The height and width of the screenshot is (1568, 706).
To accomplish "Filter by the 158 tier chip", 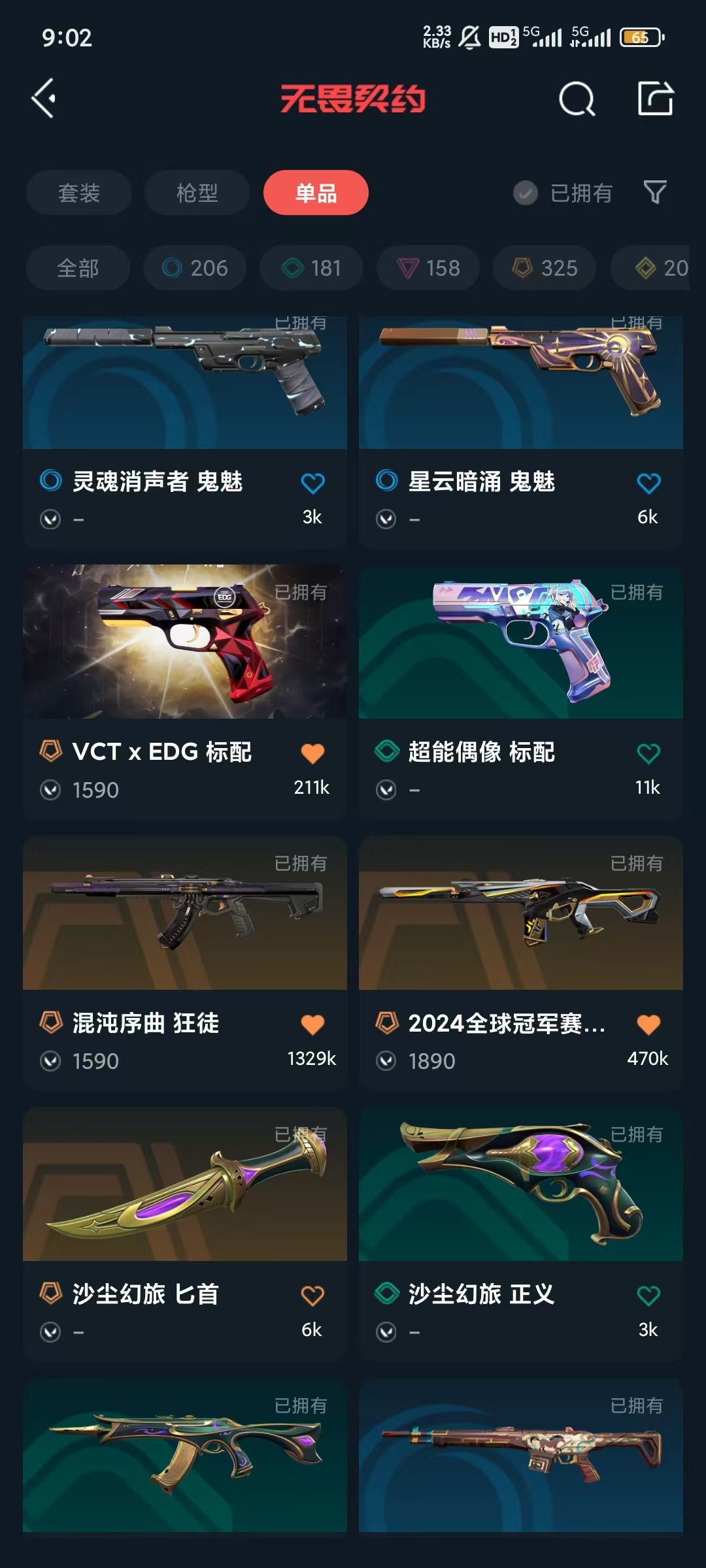I will tap(428, 268).
